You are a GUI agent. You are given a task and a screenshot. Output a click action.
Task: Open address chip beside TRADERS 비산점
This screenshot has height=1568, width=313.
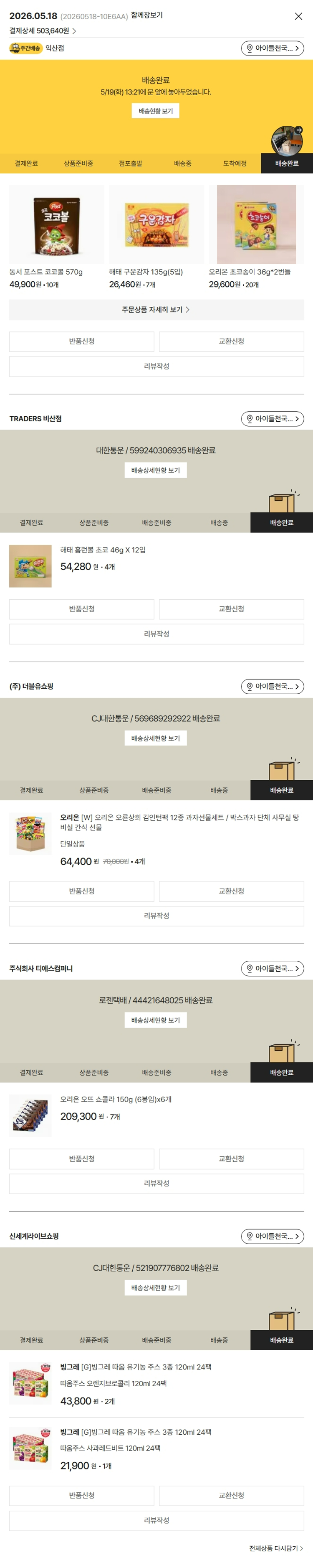point(272,419)
